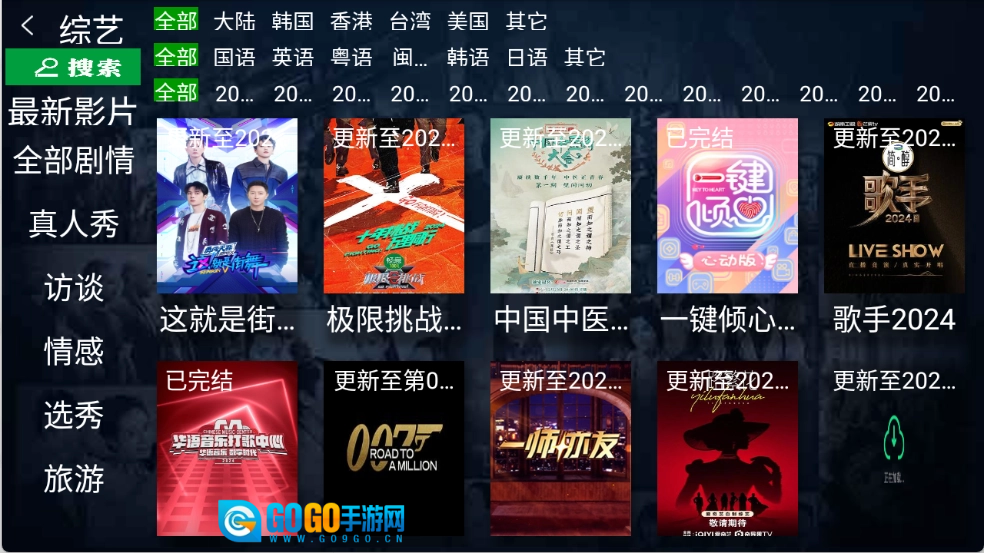
Task: Switch to the 旅游 category
Action: coord(73,478)
